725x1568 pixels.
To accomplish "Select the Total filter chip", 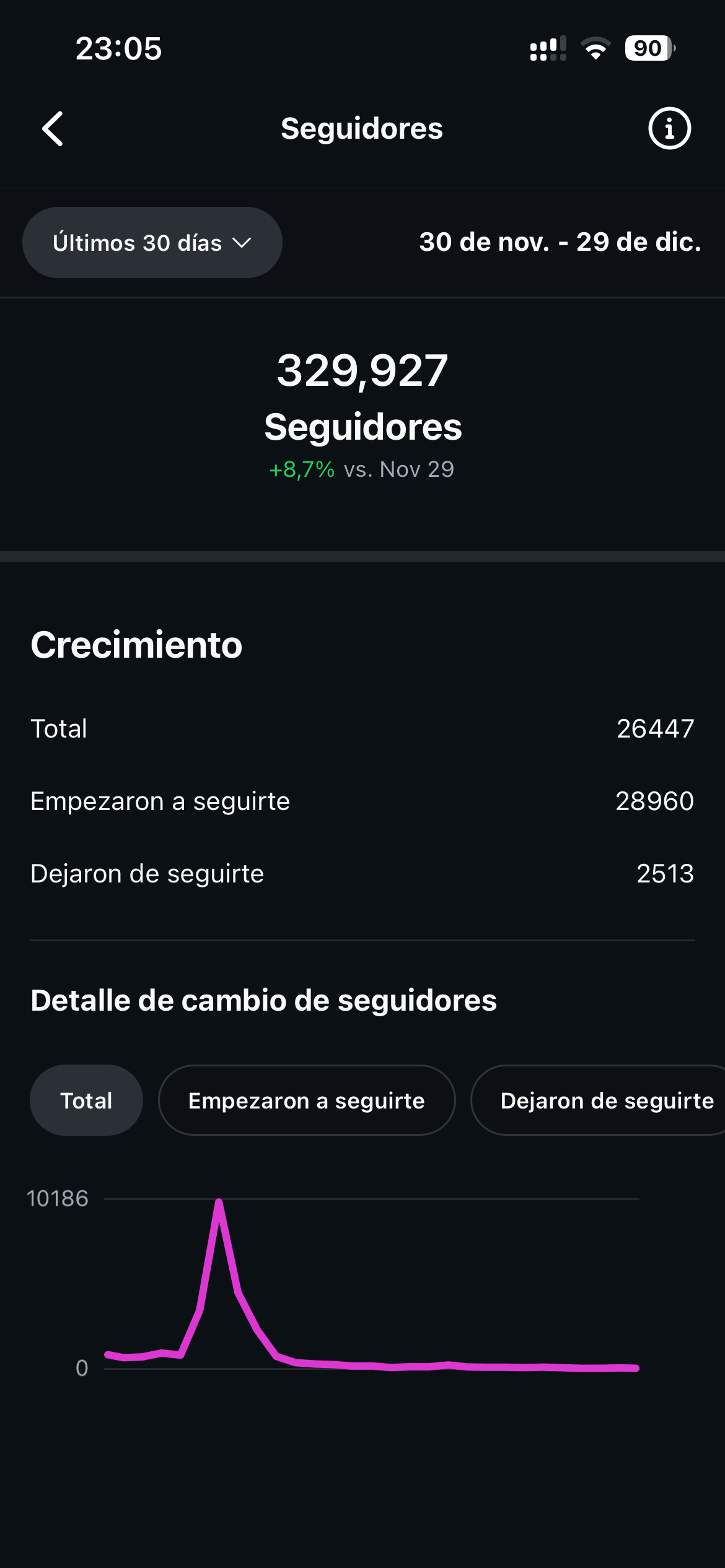I will click(86, 1100).
